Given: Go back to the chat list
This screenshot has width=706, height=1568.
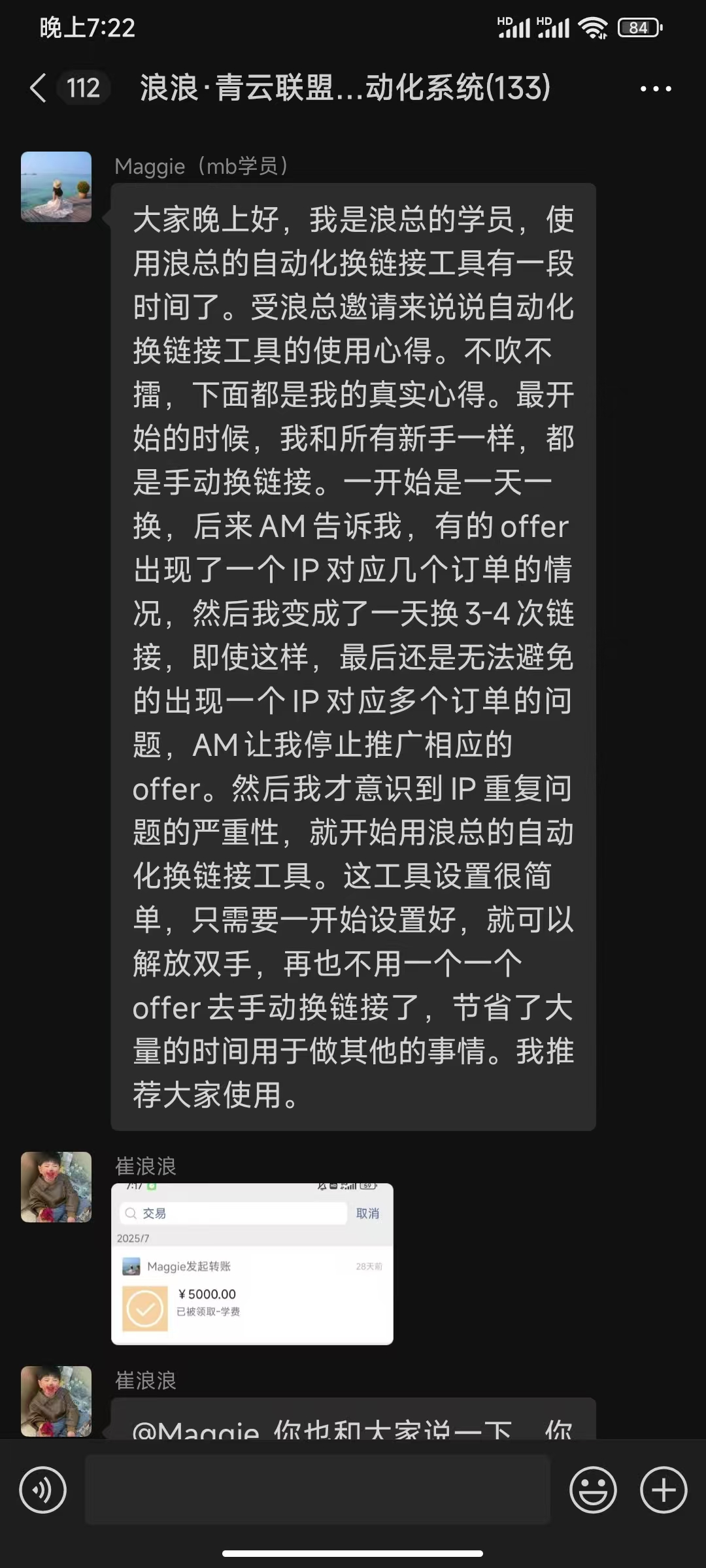Looking at the screenshot, I should coord(39,88).
